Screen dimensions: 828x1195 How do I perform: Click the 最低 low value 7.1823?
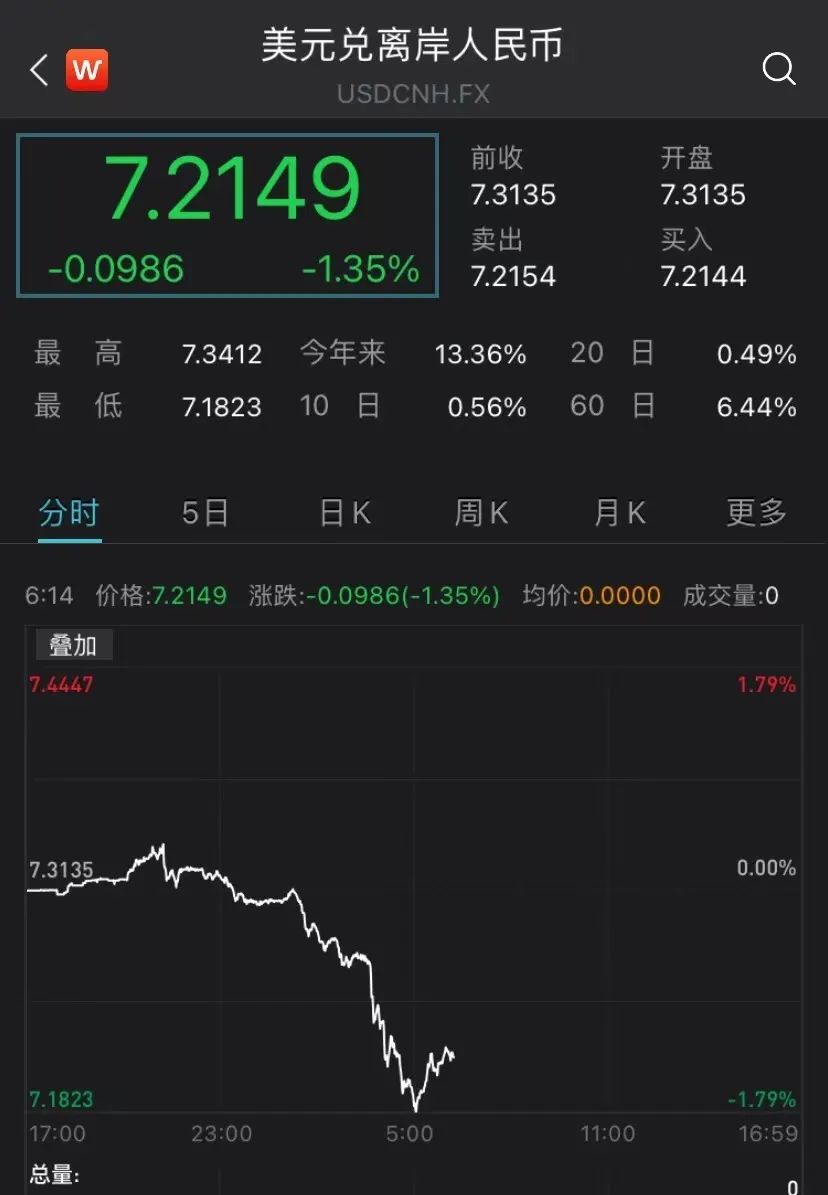pyautogui.click(x=220, y=407)
